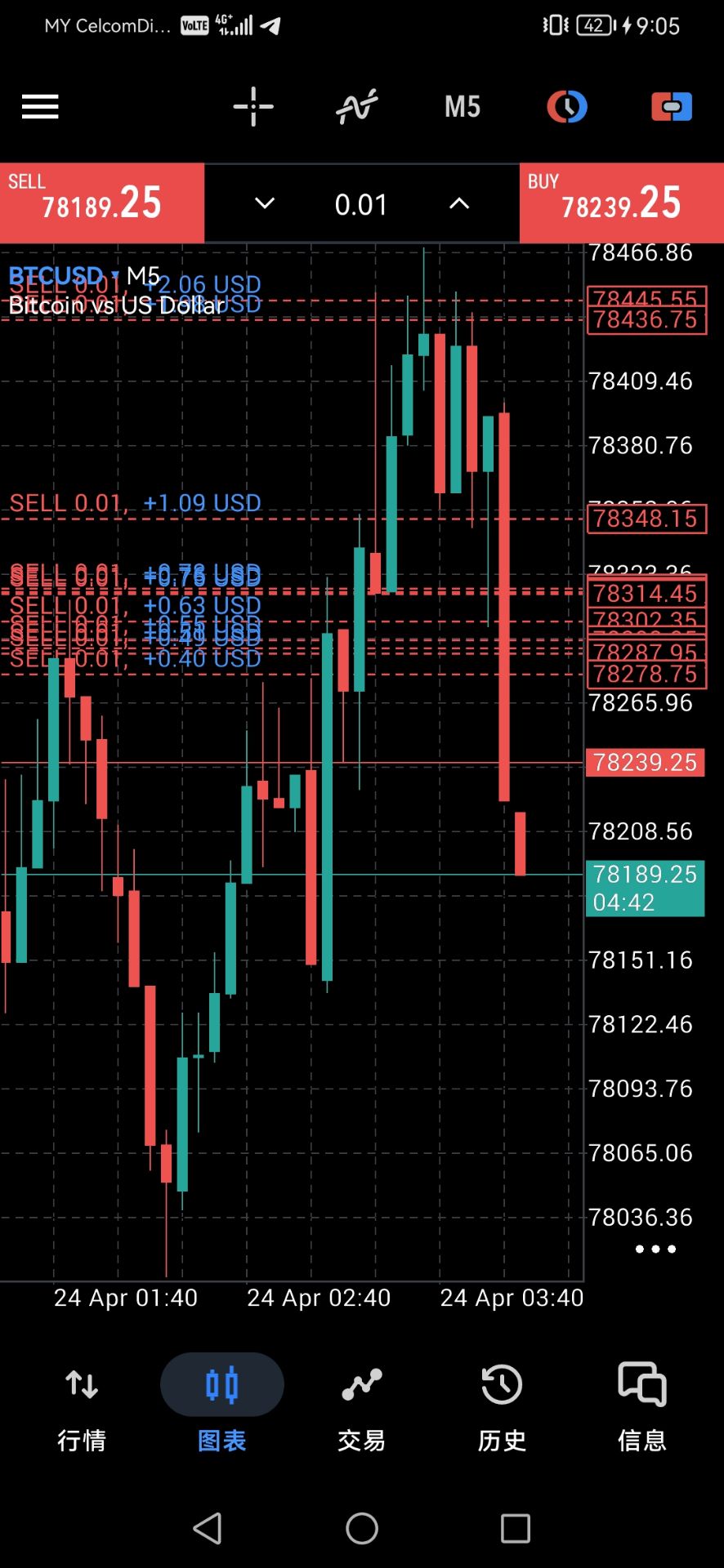
Task: Activate the crosshair cursor tool
Action: [253, 107]
